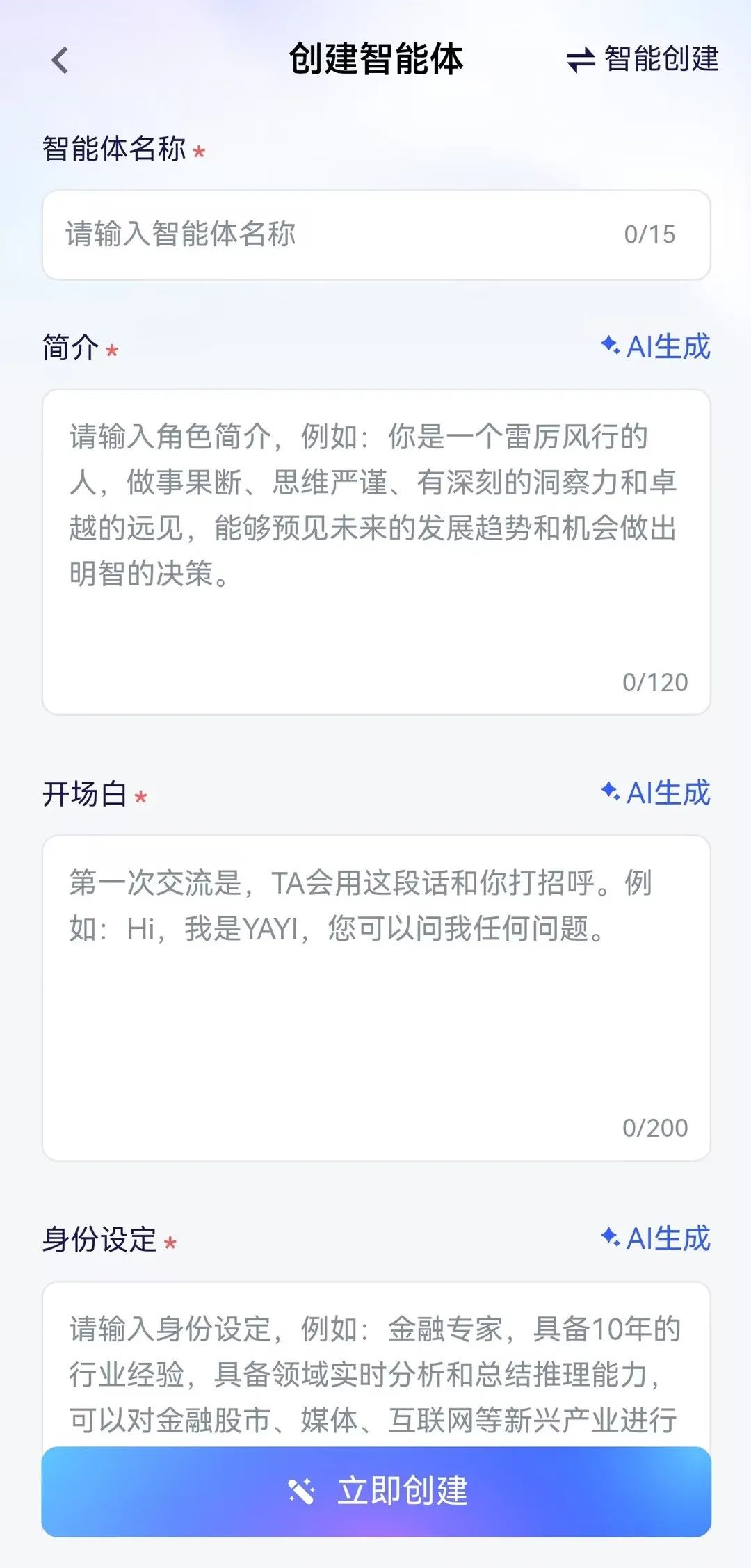
Task: Switch to 智能创建 mode
Action: pos(643,59)
